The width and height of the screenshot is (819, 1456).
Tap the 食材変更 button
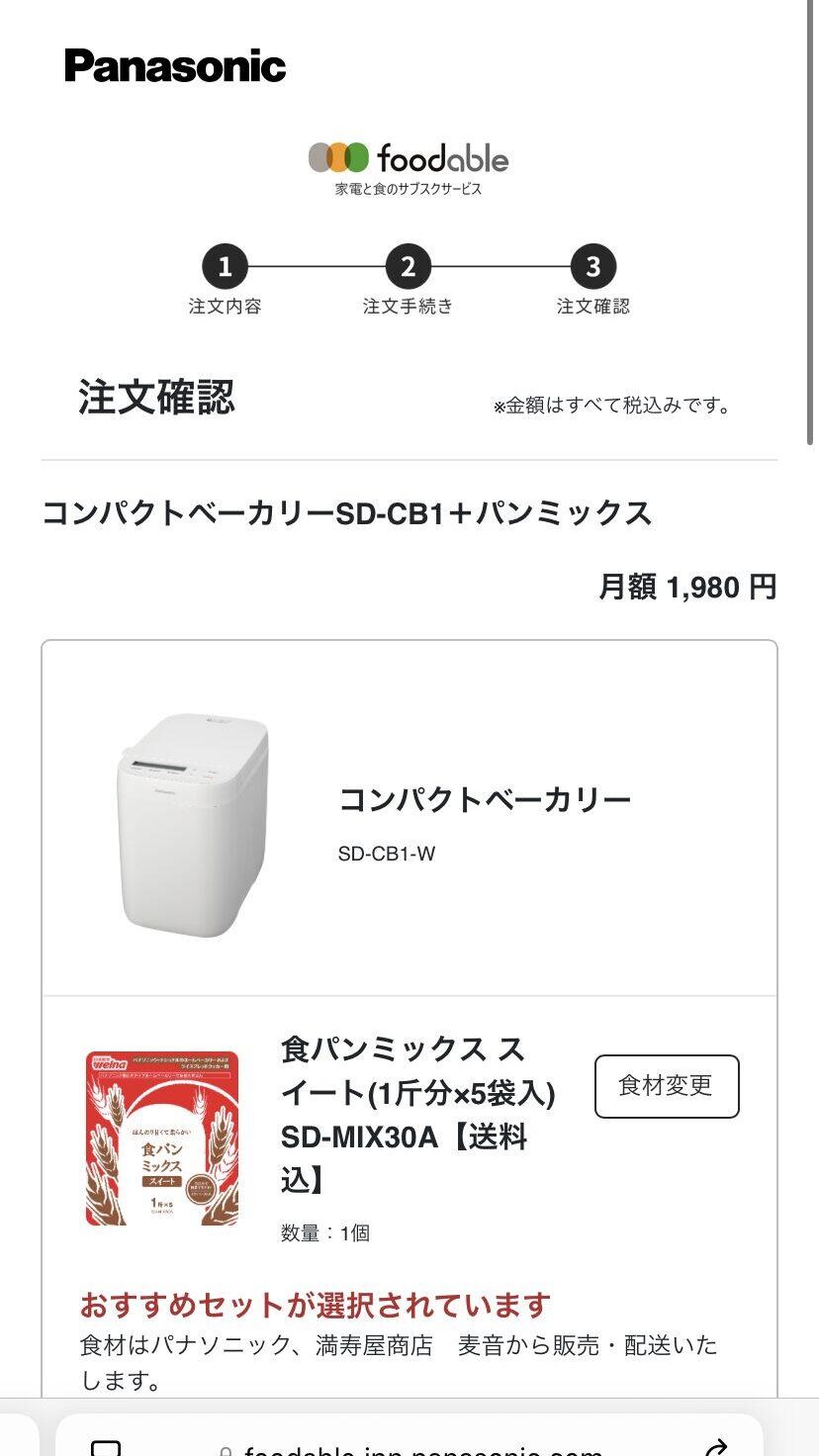[667, 1086]
